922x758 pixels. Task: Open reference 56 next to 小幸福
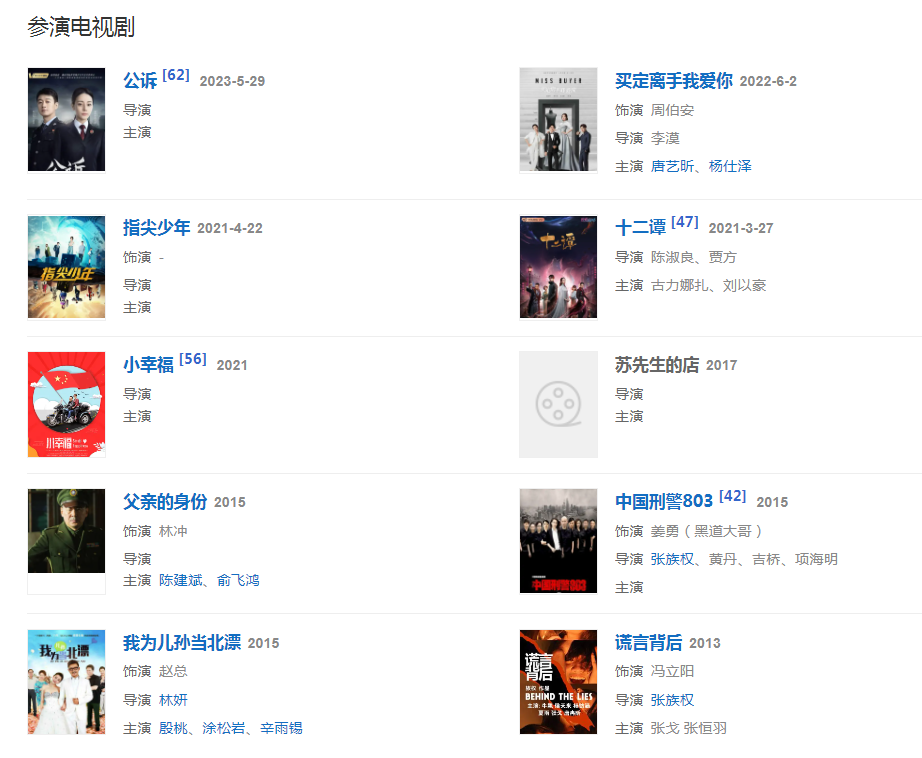pos(193,359)
